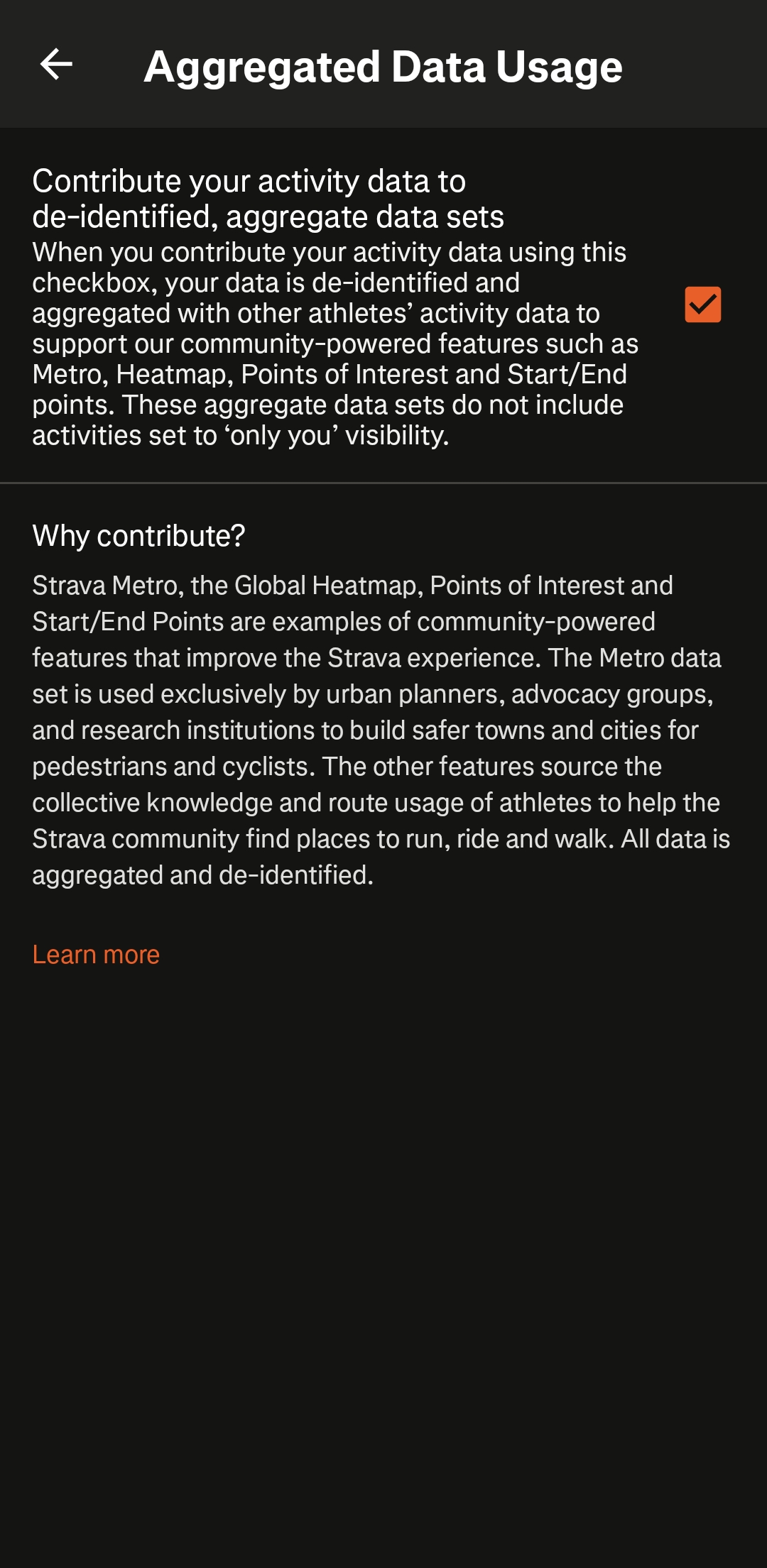Open the Learn more link
This screenshot has width=767, height=1568.
[x=96, y=955]
